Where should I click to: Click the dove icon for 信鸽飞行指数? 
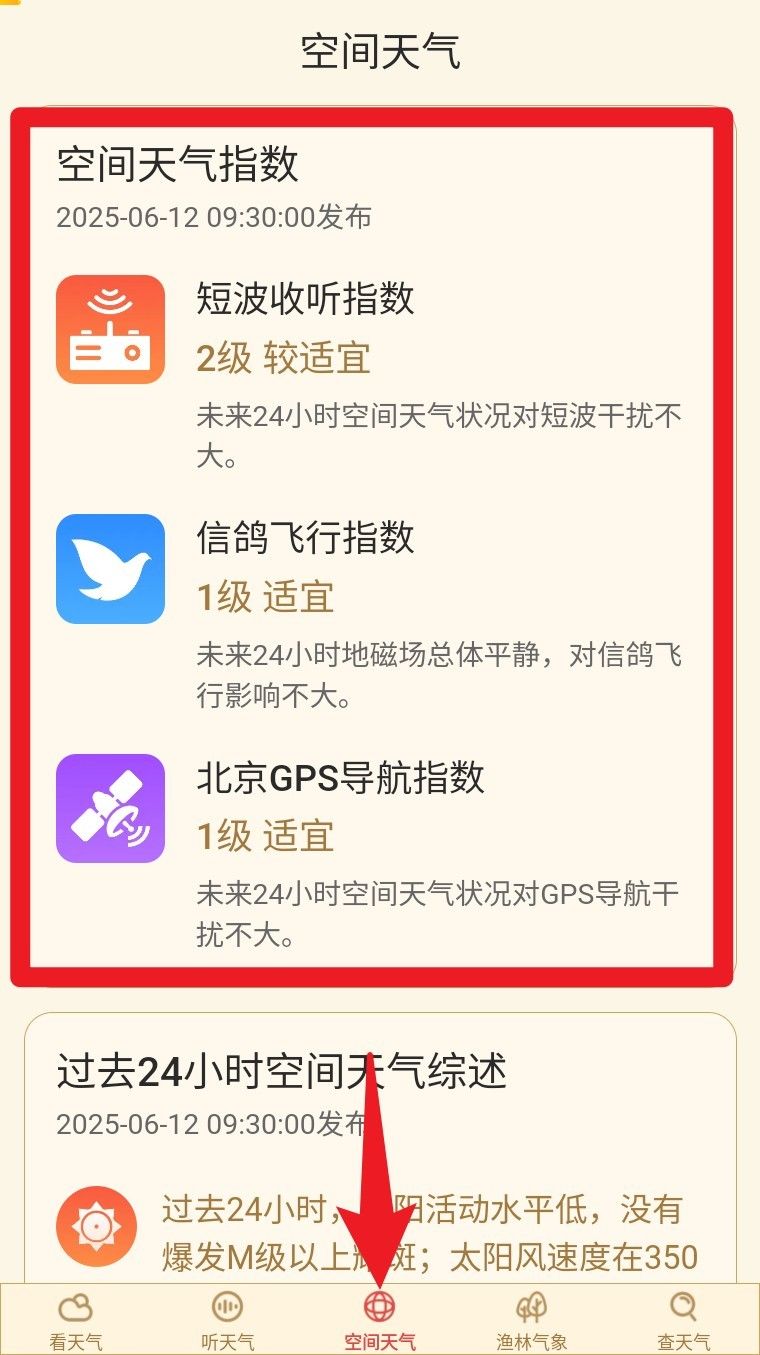point(110,568)
